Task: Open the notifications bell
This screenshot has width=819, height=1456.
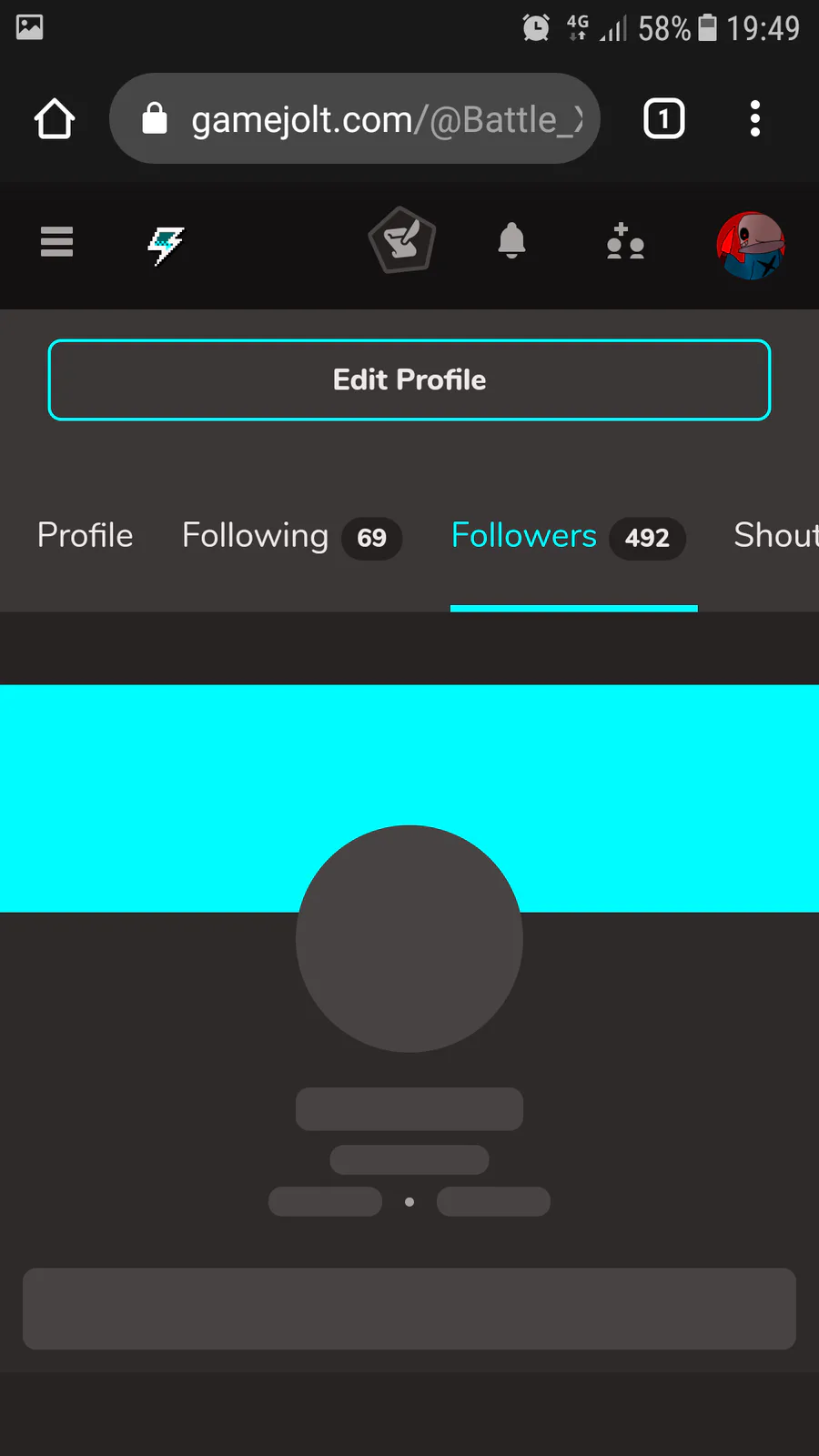Action: click(511, 241)
